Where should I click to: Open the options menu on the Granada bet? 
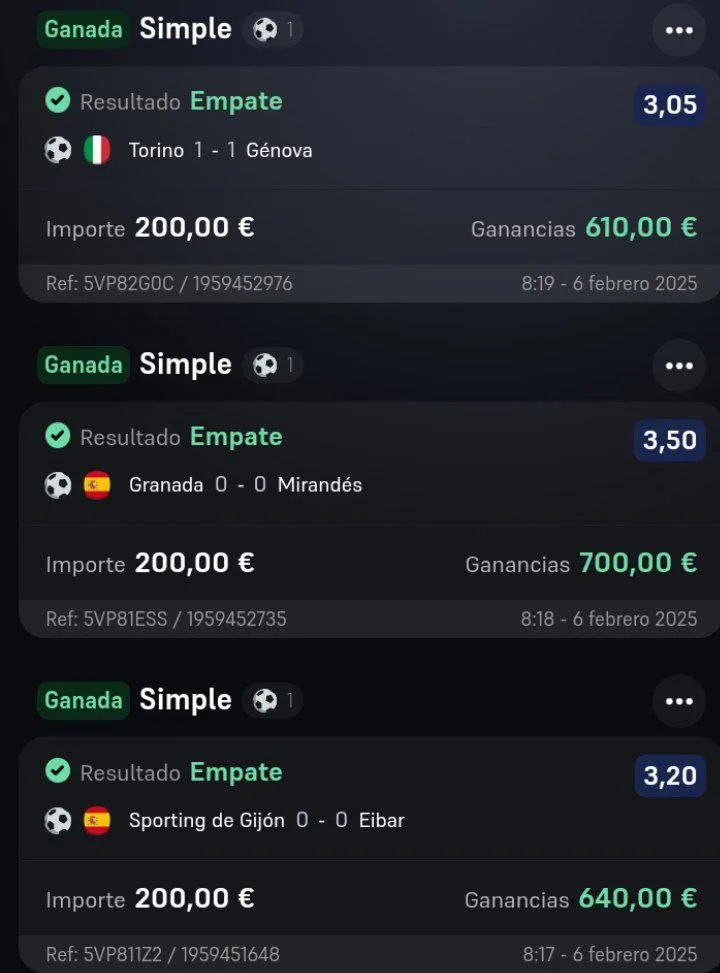(679, 365)
